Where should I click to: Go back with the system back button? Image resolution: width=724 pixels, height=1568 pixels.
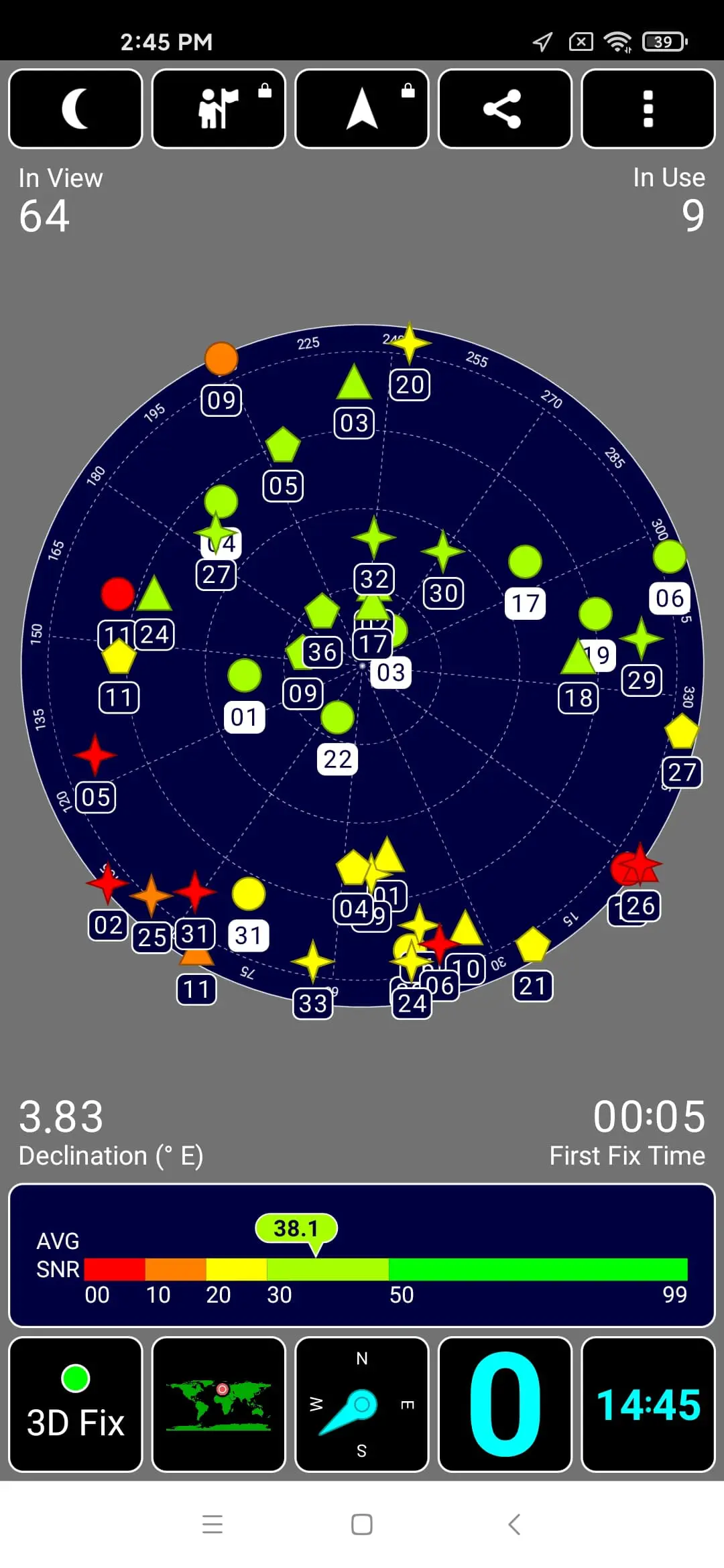click(x=514, y=1524)
